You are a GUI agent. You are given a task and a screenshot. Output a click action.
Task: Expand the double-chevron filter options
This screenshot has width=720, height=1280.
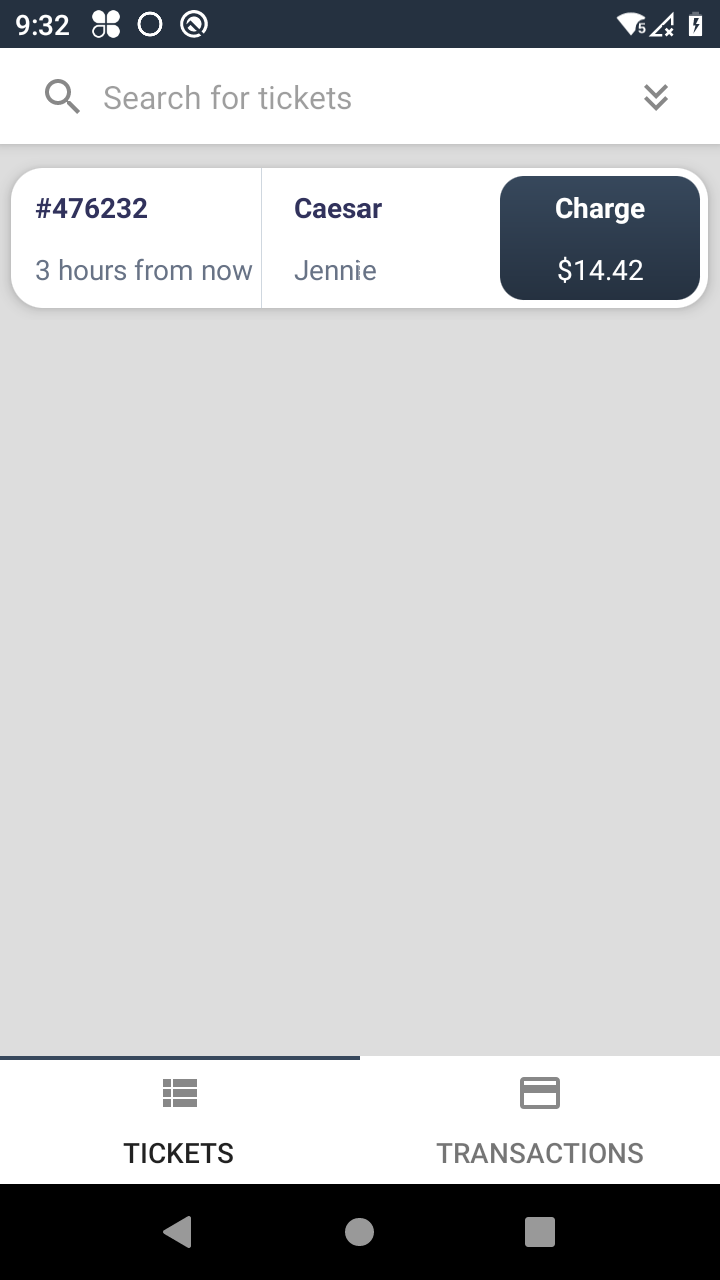point(656,97)
